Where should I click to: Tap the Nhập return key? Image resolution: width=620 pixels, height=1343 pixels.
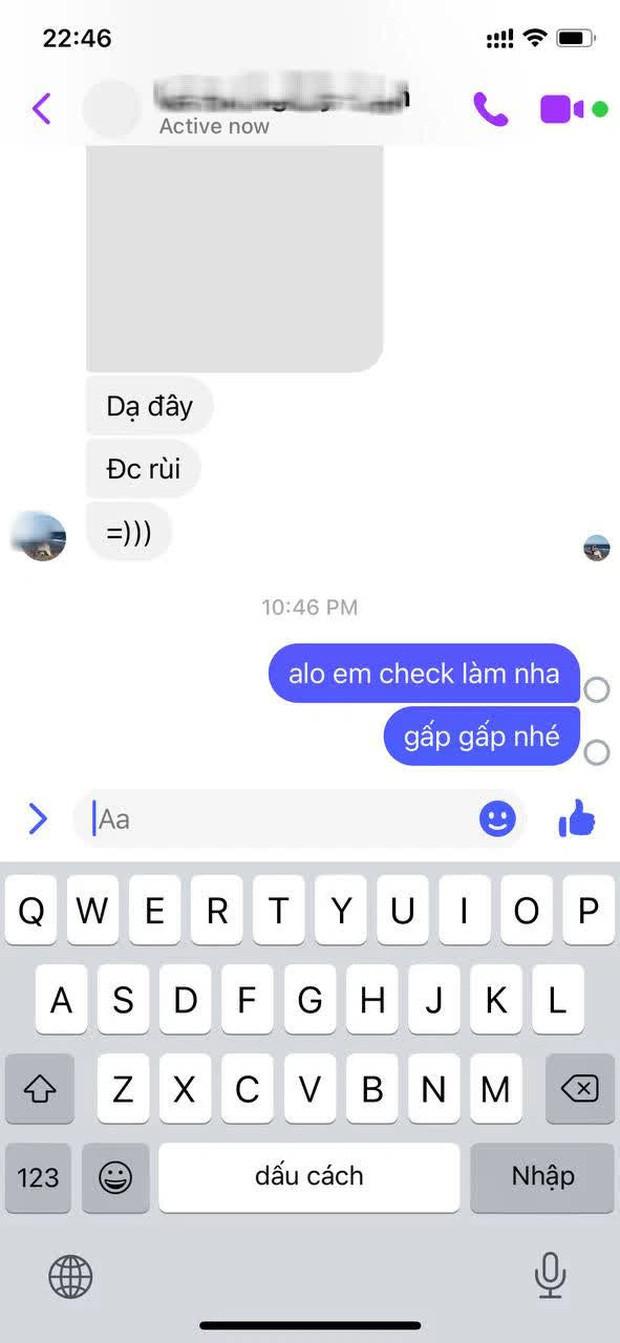(x=542, y=1177)
